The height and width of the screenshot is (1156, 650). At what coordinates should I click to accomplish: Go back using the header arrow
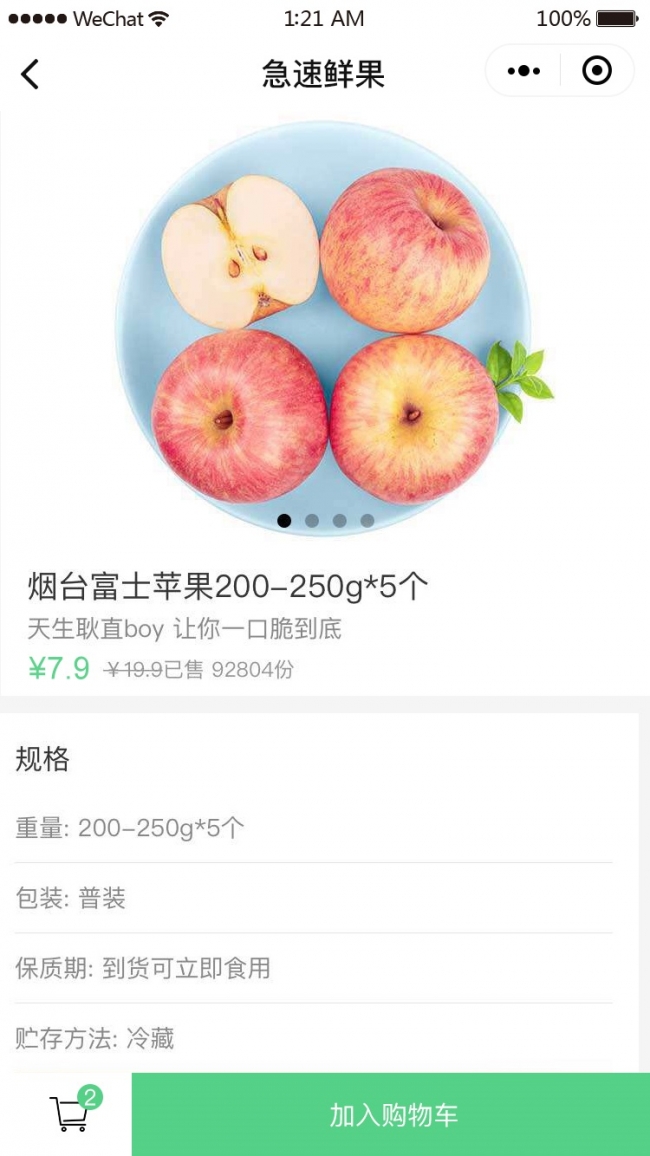tap(31, 73)
